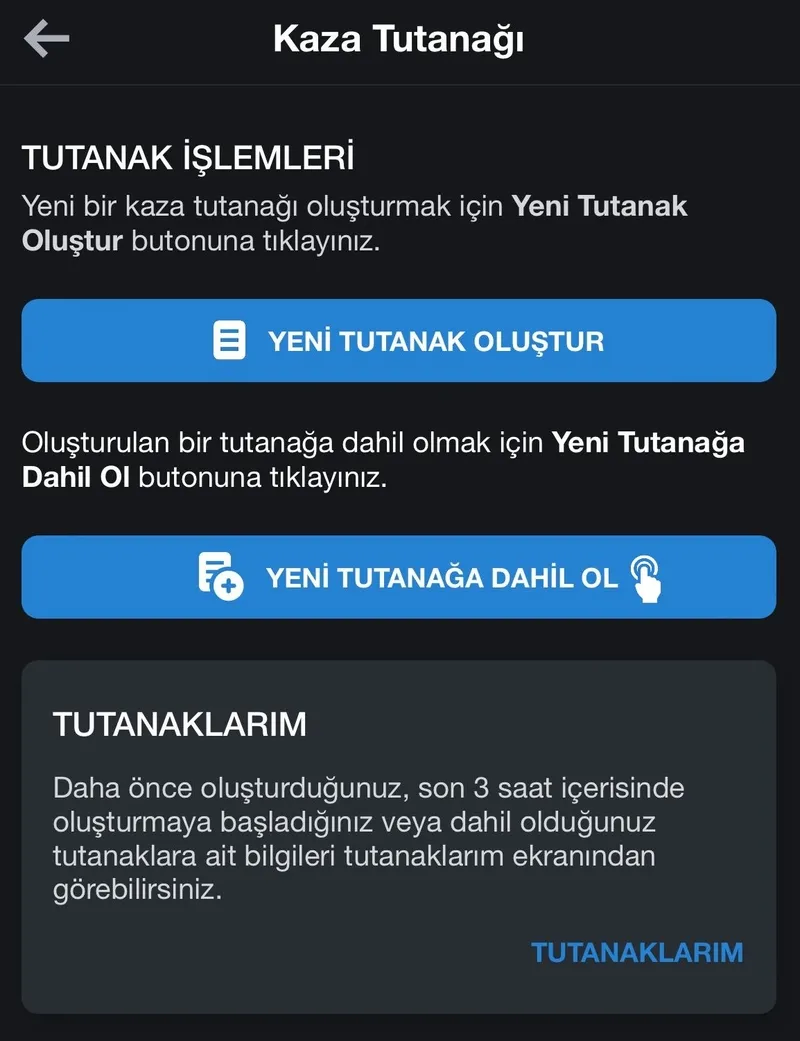Viewport: 800px width, 1041px height.
Task: Click the blue TUTANAKLARIM text at bottom right
Action: (x=638, y=953)
